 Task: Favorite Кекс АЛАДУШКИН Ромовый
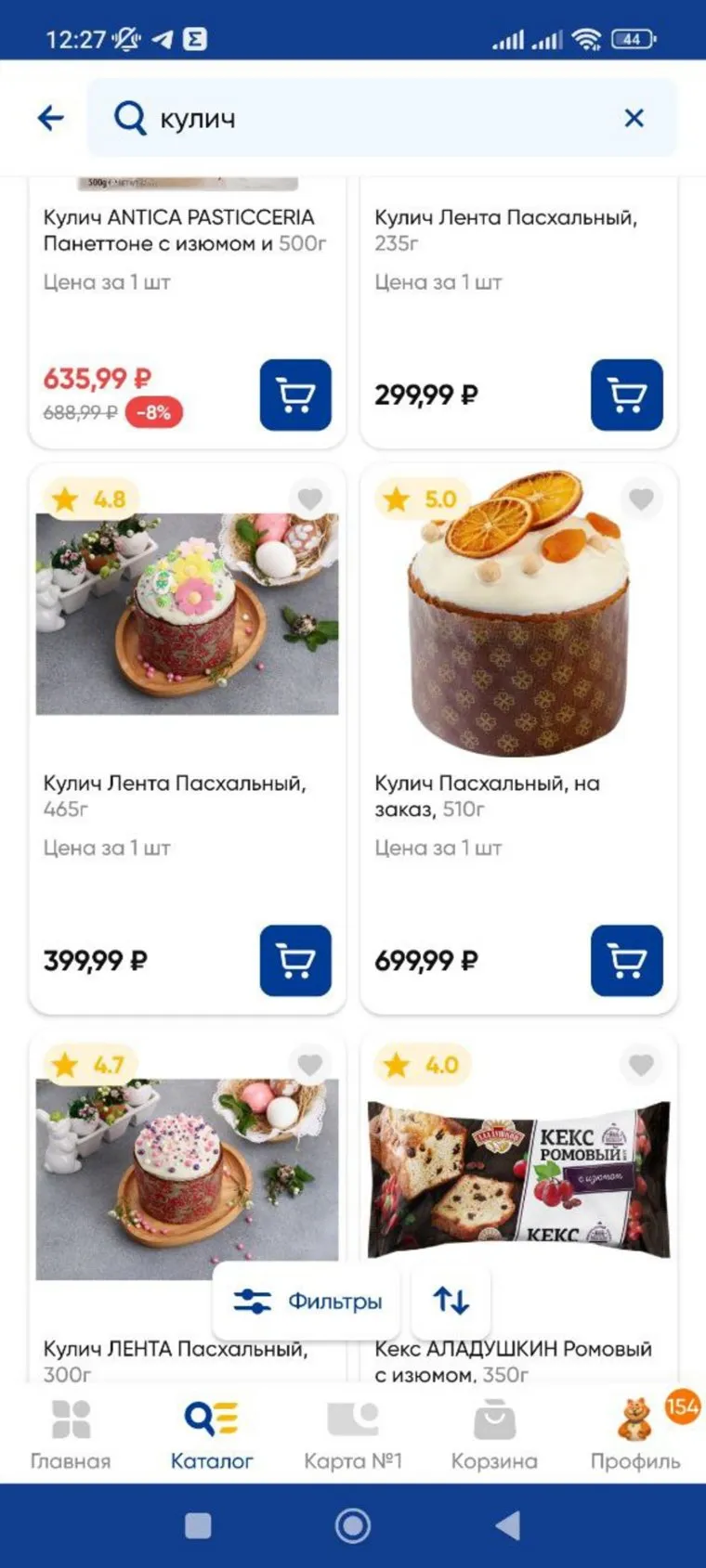(641, 1064)
